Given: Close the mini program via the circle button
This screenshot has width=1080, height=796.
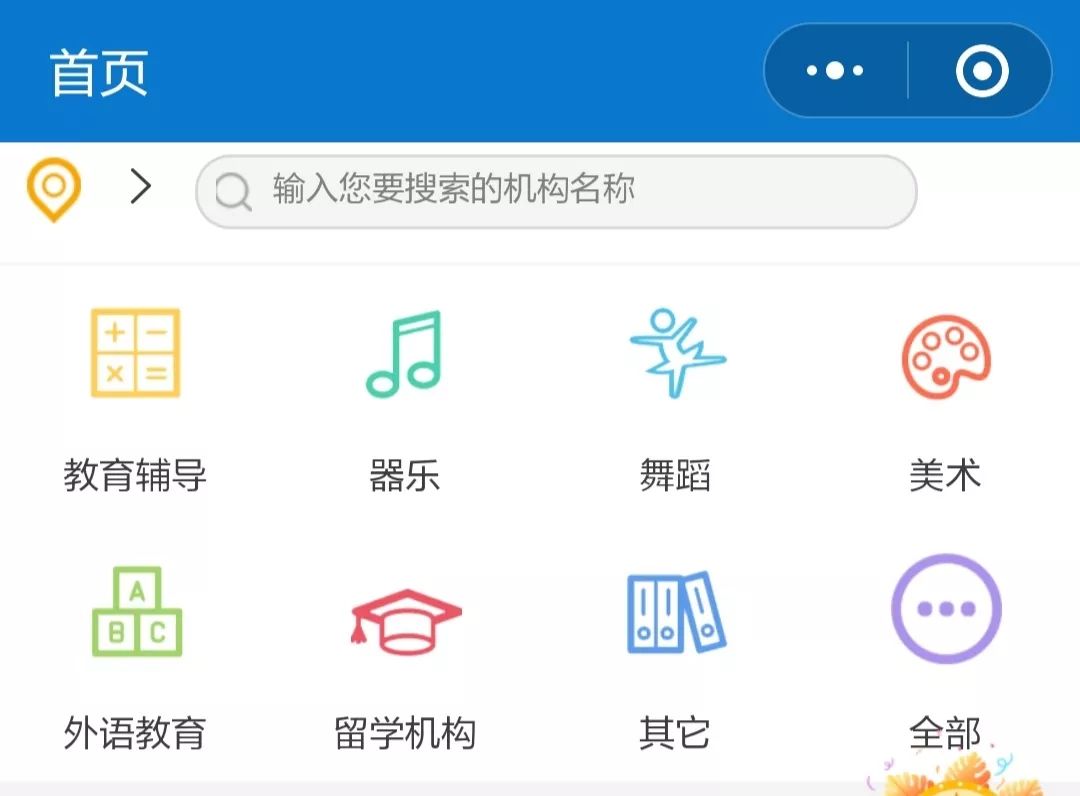Looking at the screenshot, I should [x=981, y=71].
